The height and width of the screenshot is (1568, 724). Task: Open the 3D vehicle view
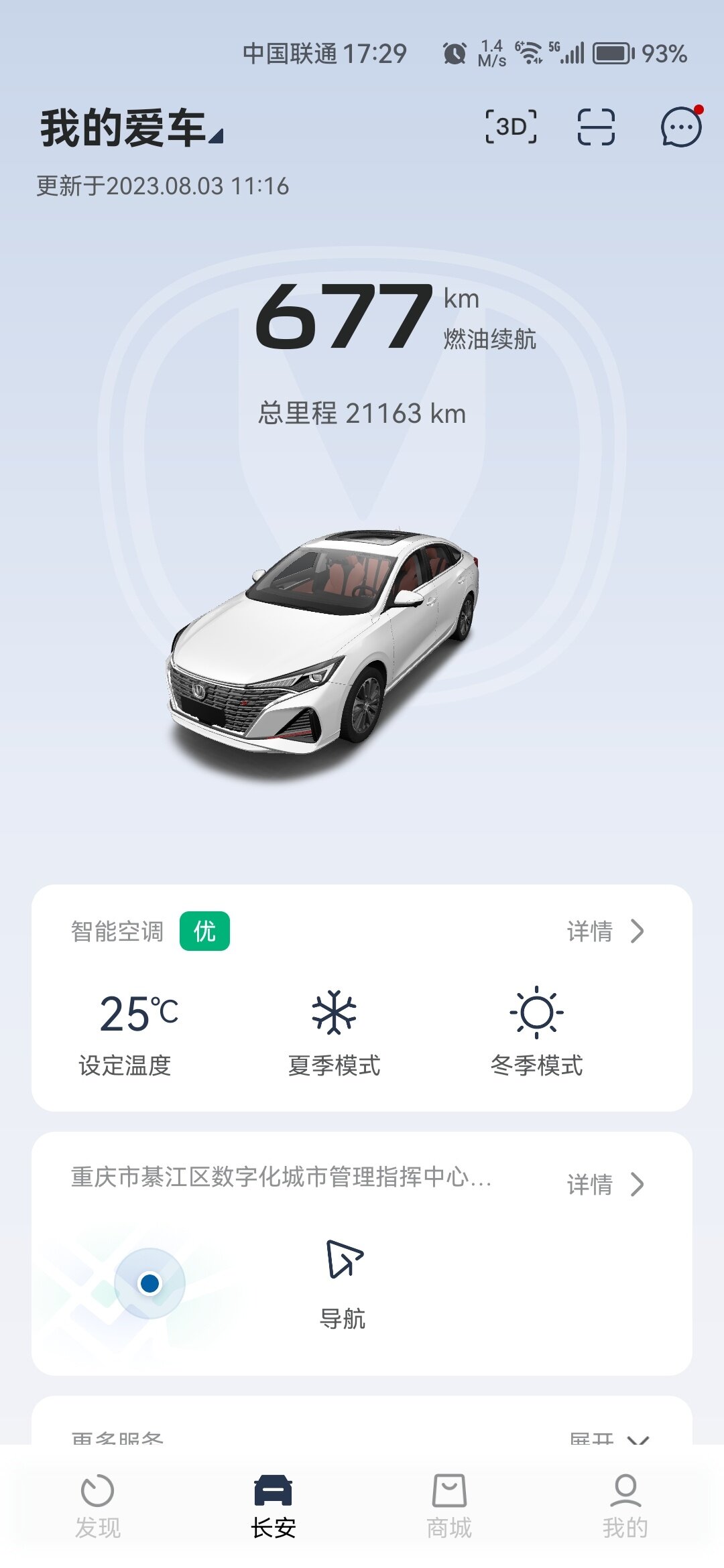tap(511, 127)
